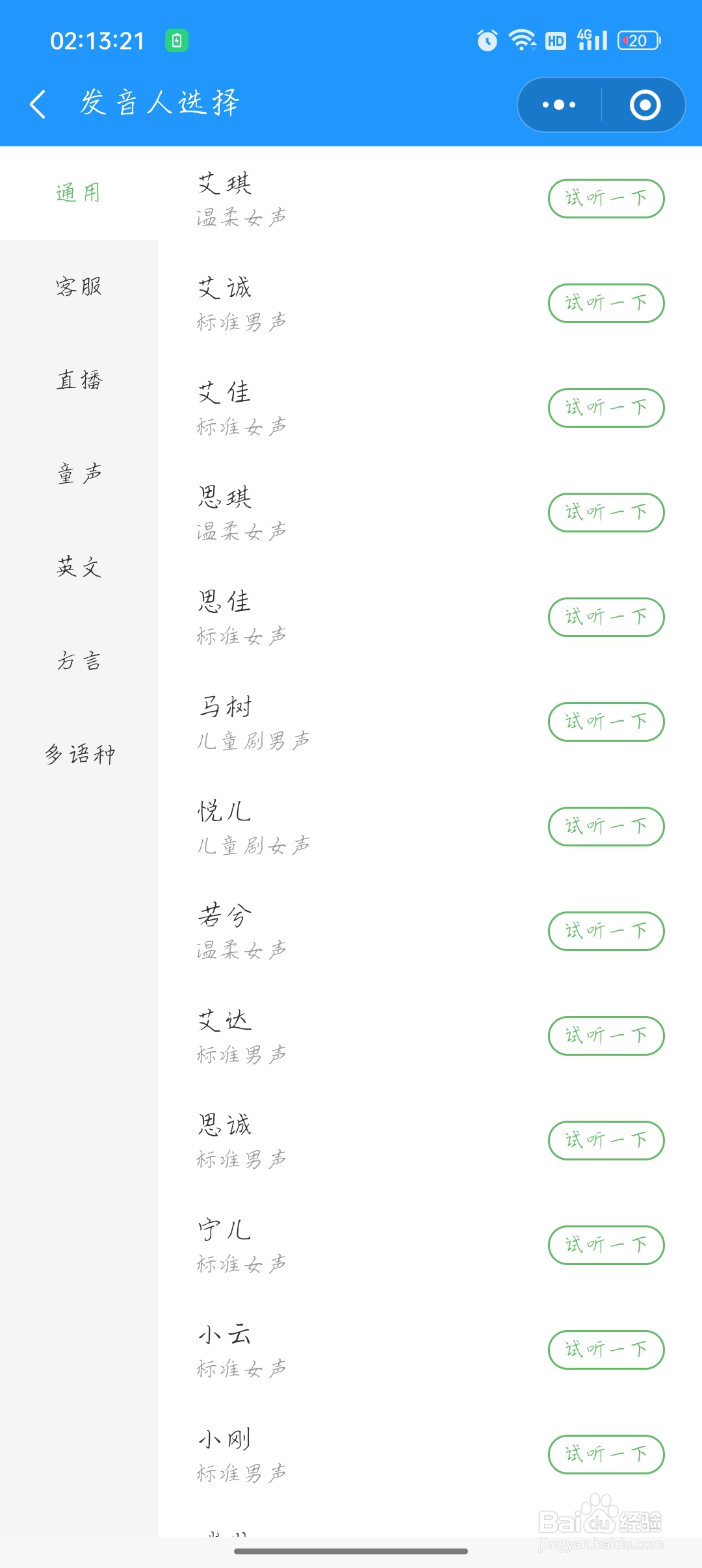Switch to the 客服 category
The image size is (702, 1568).
79,287
